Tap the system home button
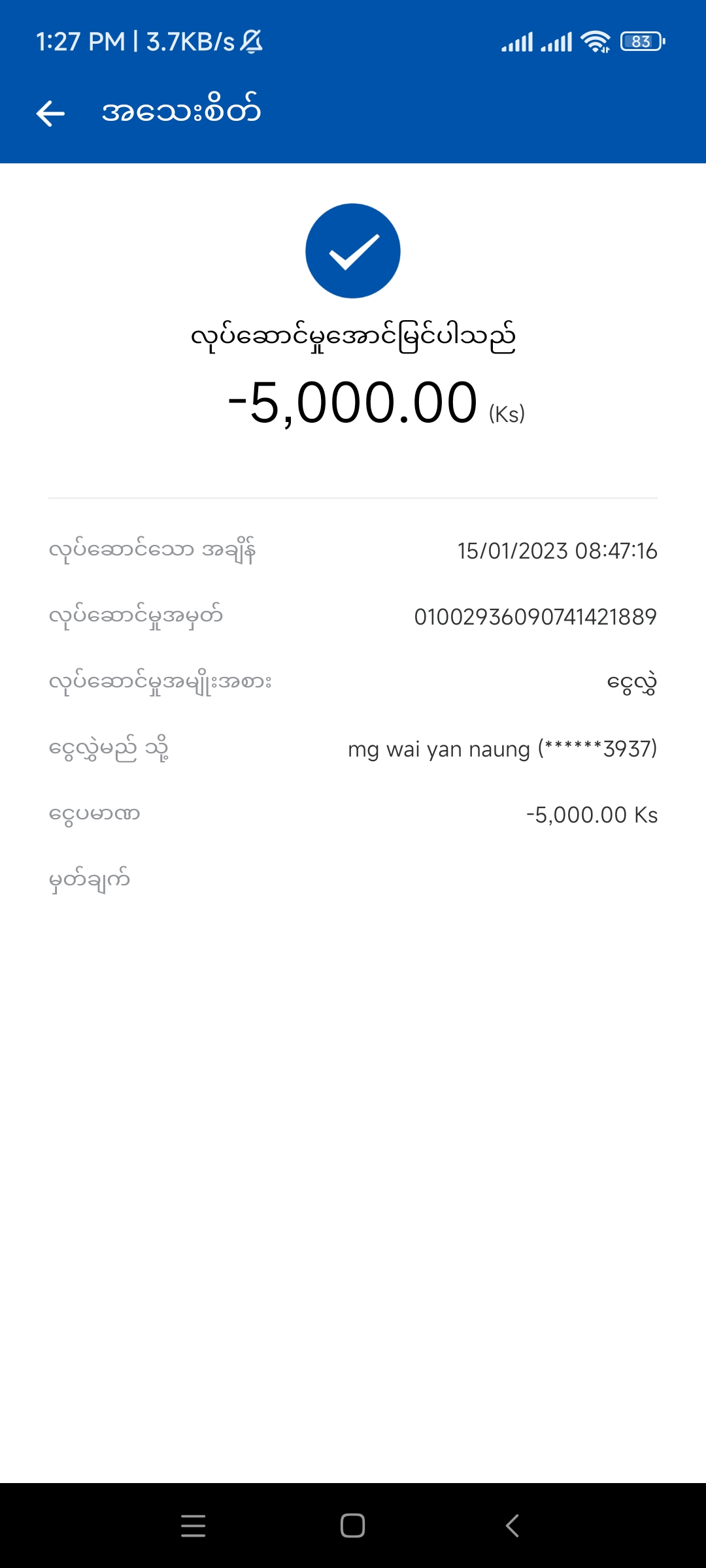 353,1526
